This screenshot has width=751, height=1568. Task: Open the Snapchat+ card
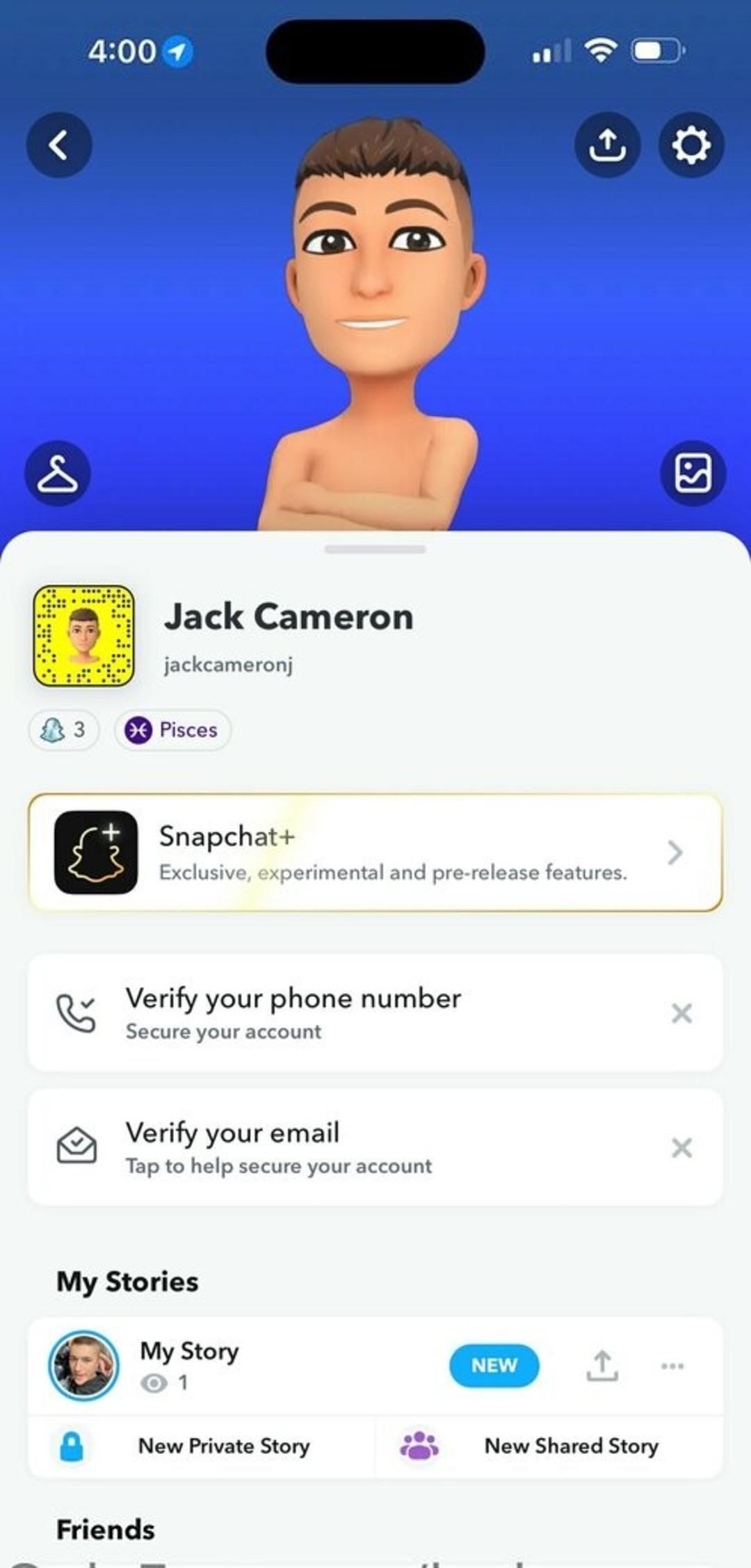375,852
